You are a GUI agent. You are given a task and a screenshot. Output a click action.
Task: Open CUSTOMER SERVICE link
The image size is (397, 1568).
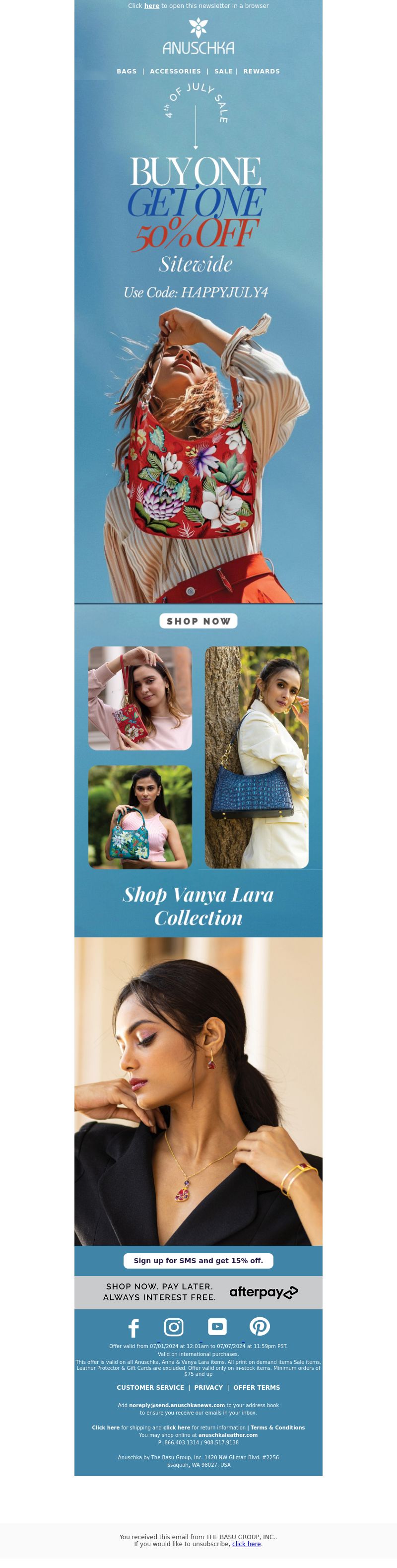[150, 1388]
